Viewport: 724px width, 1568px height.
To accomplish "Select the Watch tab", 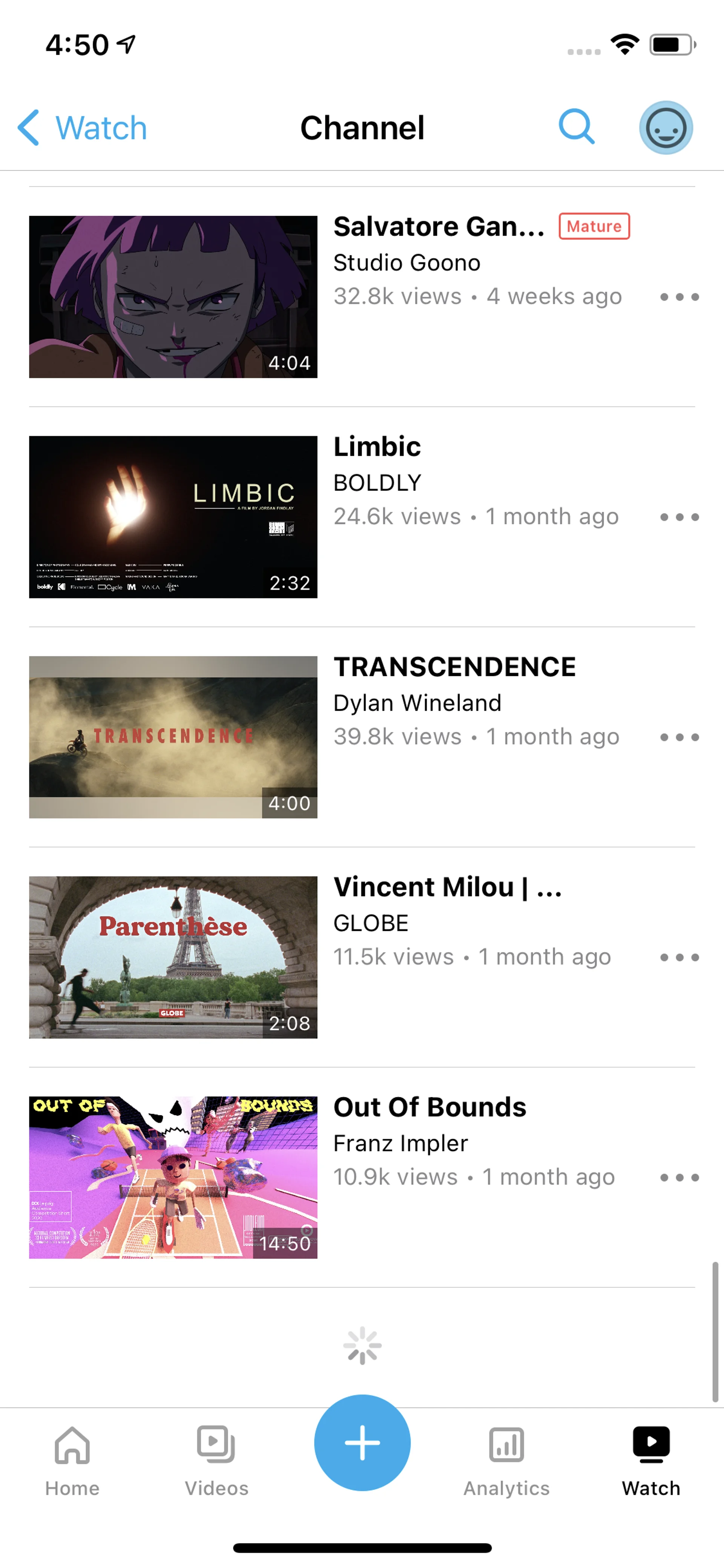I will click(650, 1461).
